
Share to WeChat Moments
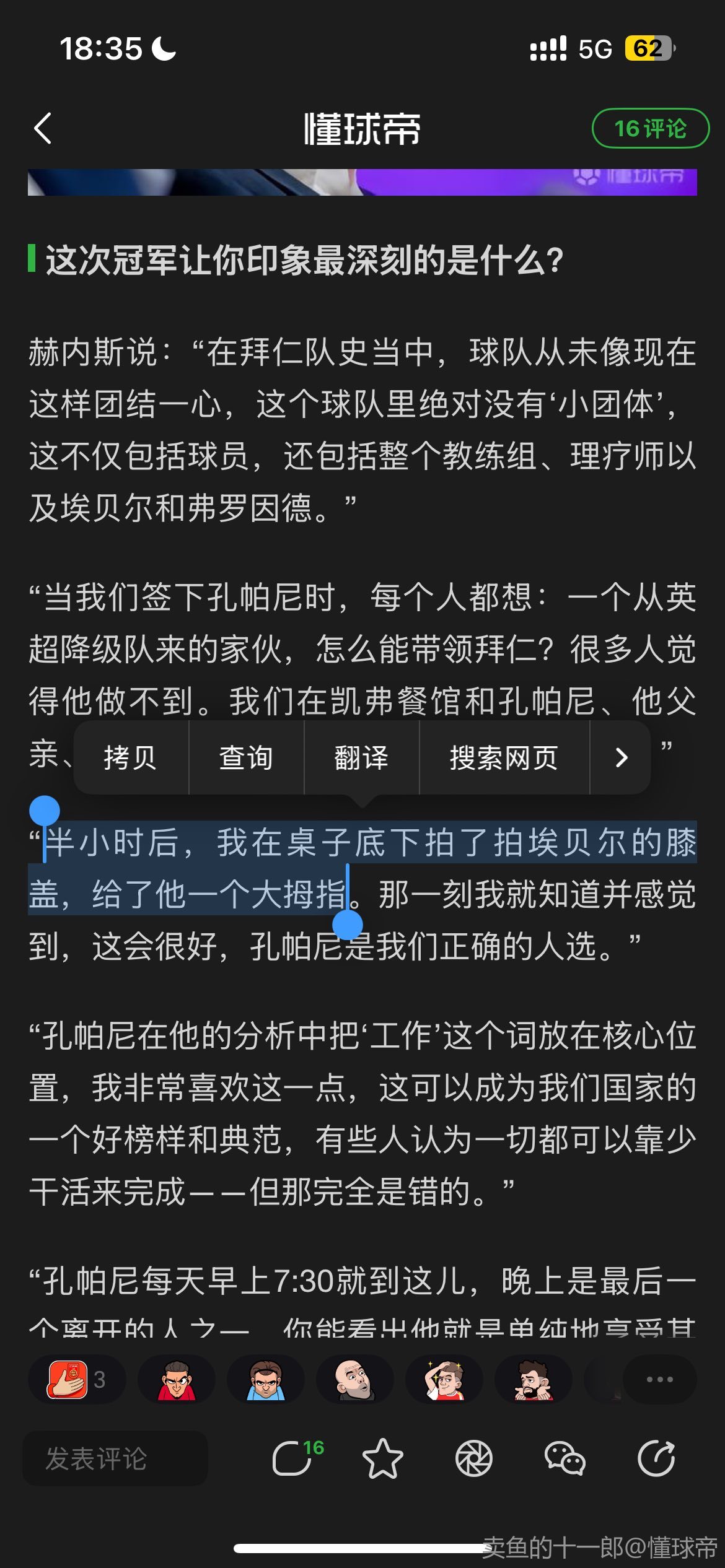coord(474,1458)
